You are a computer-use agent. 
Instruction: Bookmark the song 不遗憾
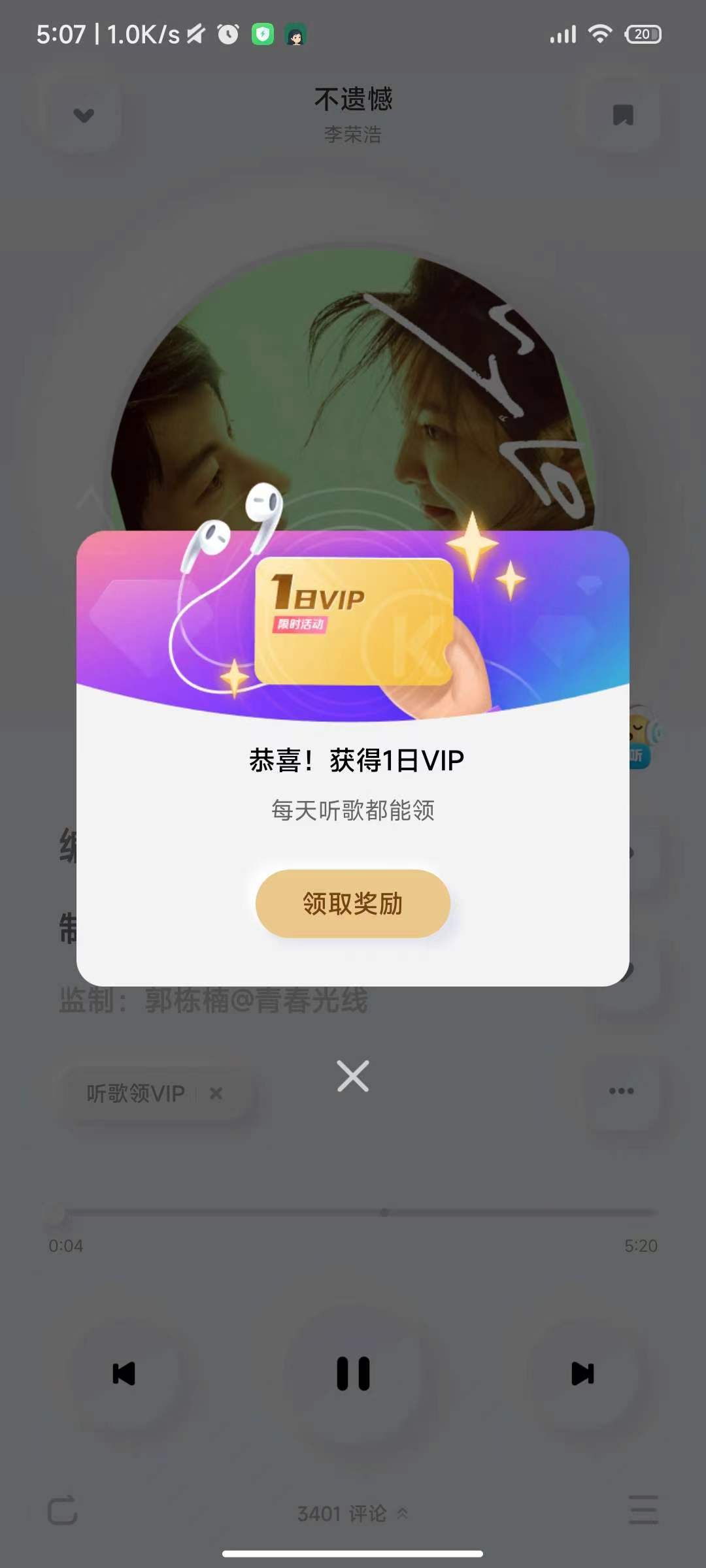pos(622,115)
